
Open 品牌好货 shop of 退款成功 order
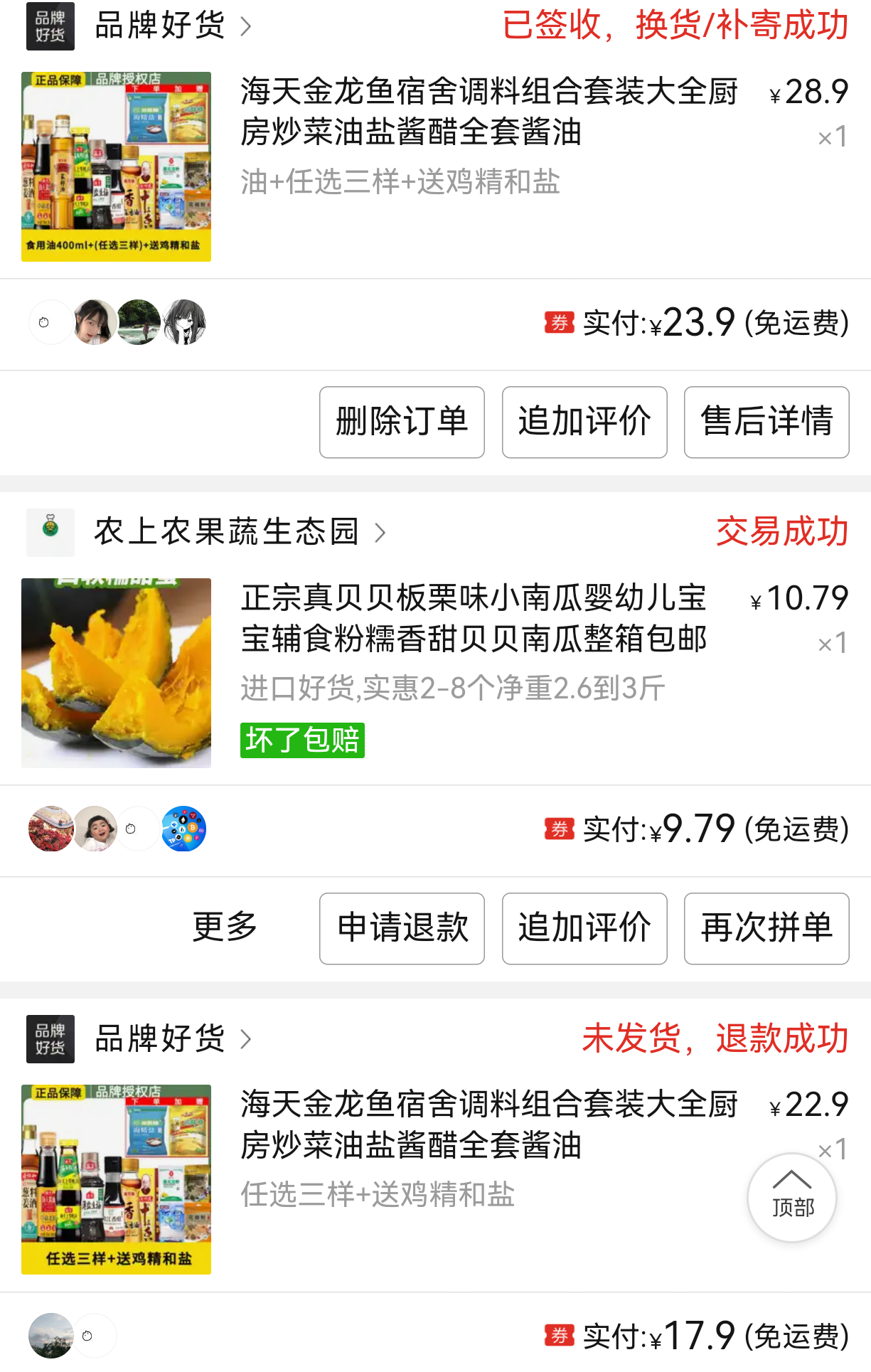tap(160, 1039)
